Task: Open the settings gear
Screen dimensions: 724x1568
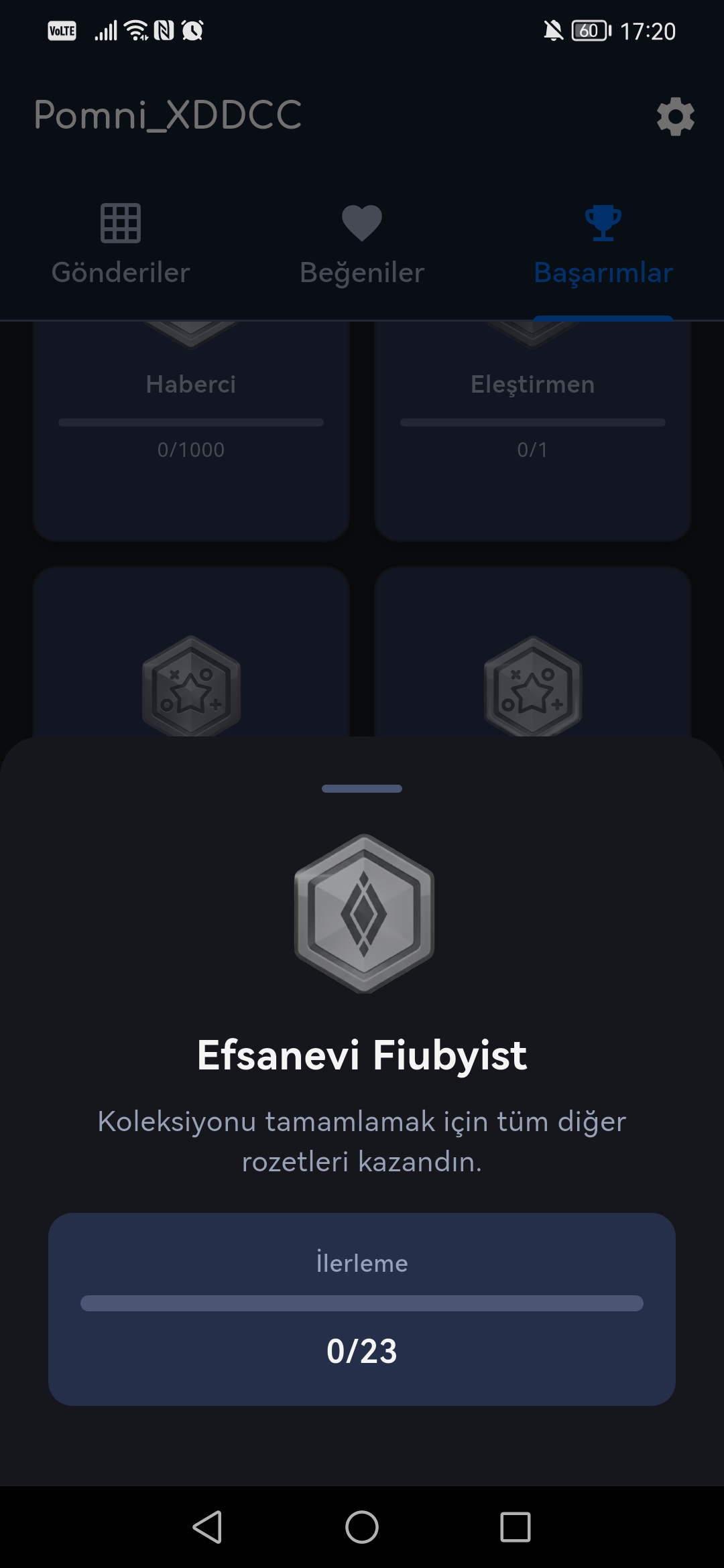Action: pyautogui.click(x=675, y=117)
